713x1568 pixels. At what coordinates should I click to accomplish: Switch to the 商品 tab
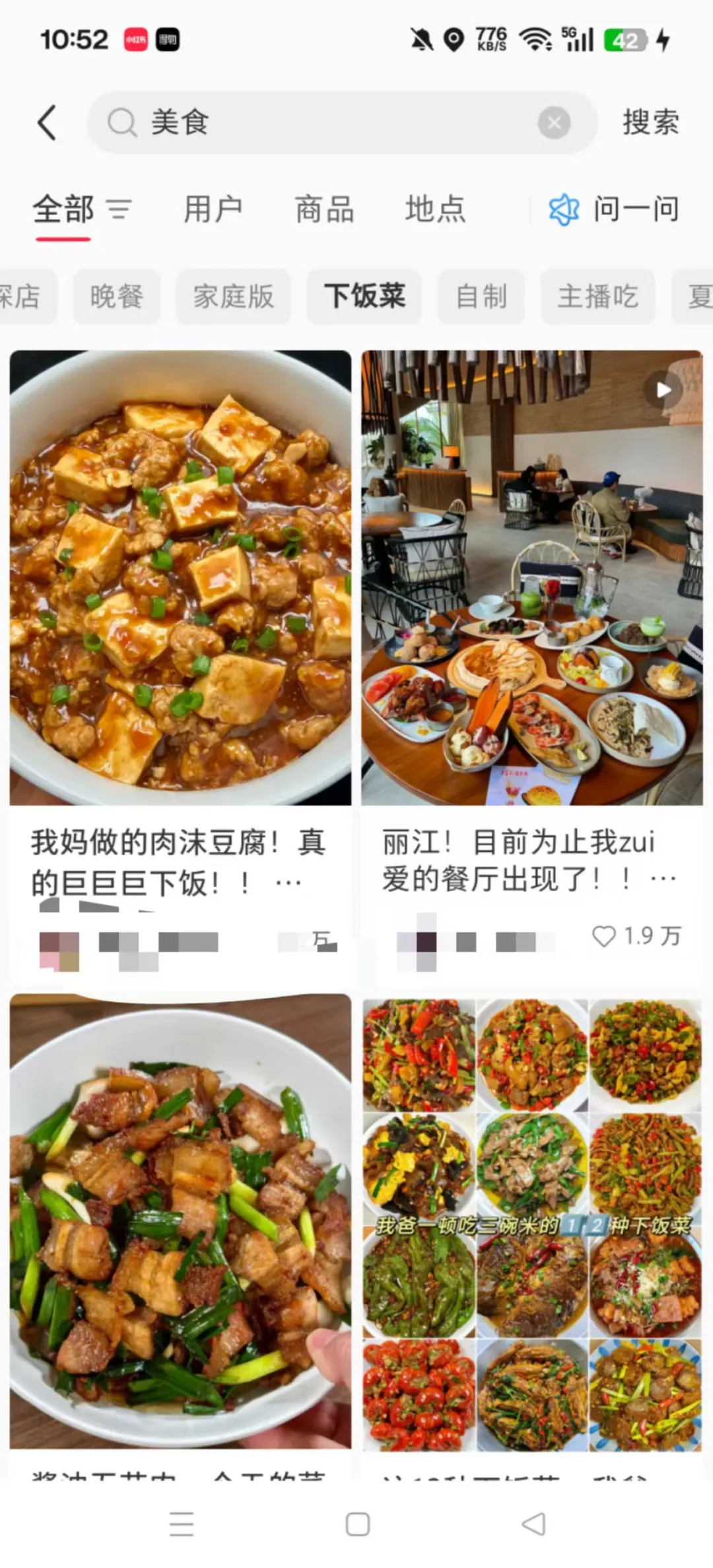[x=324, y=210]
